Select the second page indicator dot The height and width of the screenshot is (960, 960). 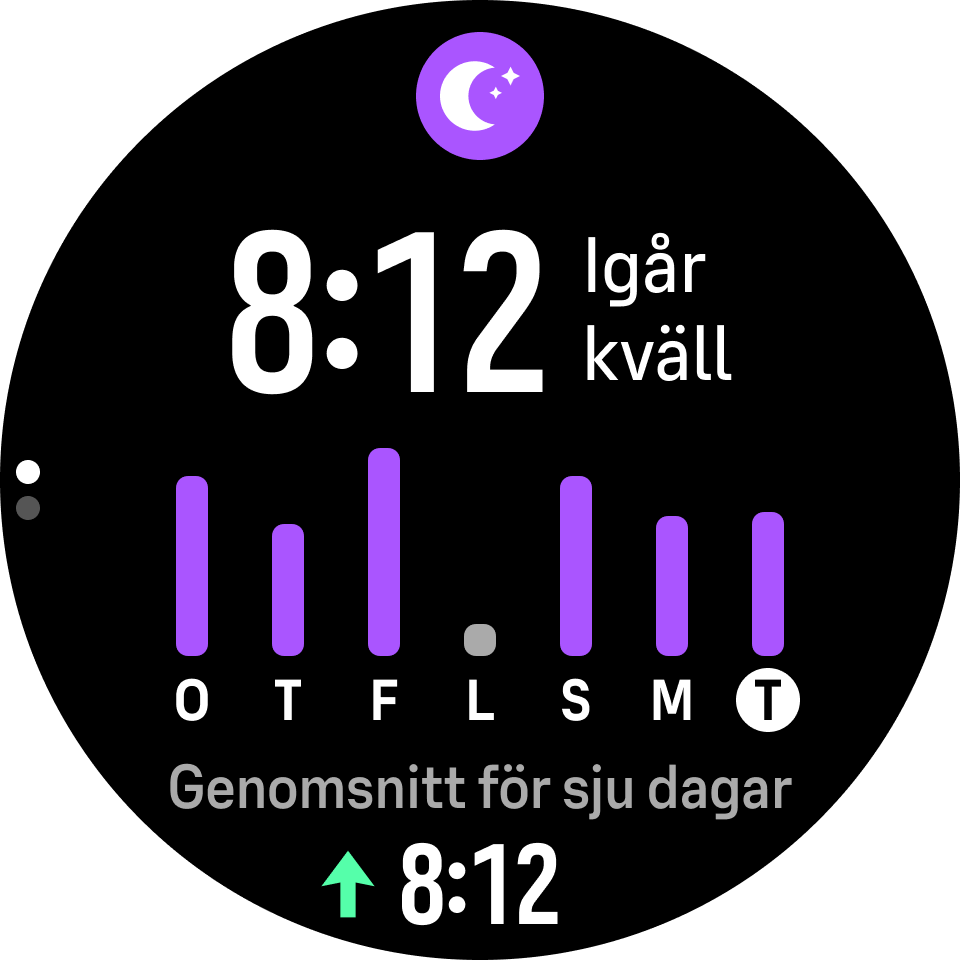[x=28, y=508]
